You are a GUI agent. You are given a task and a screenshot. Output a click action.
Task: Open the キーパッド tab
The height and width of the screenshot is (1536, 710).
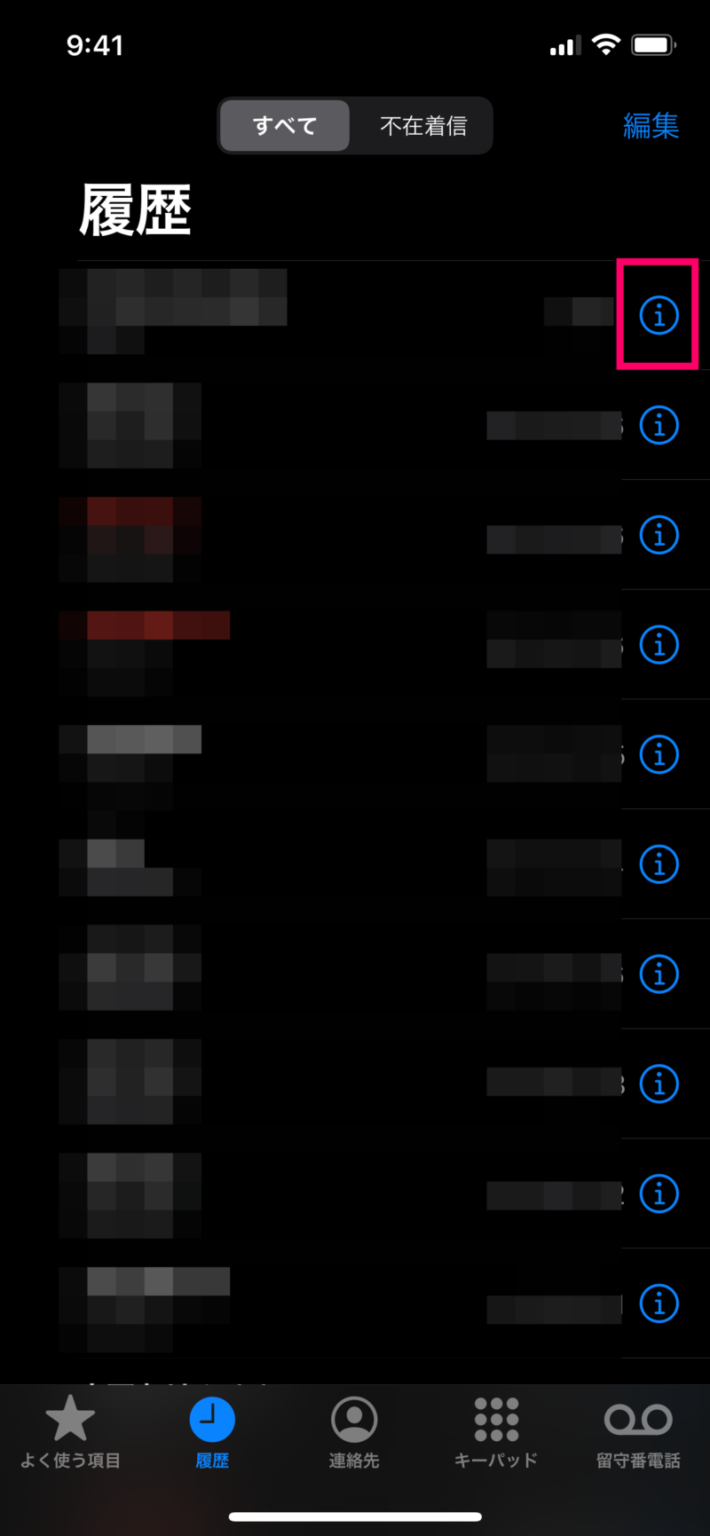point(496,1432)
